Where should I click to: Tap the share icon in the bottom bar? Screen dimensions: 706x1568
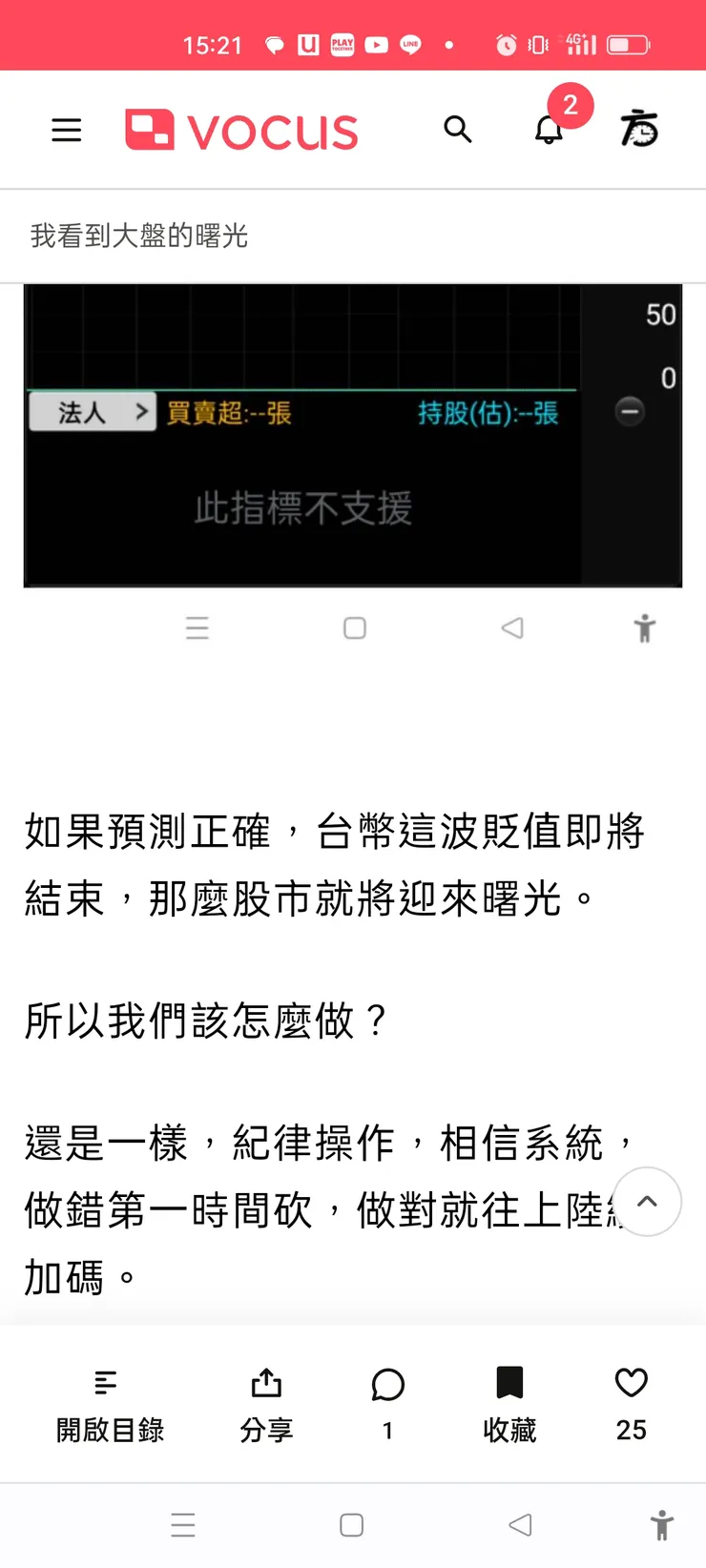point(265,1383)
